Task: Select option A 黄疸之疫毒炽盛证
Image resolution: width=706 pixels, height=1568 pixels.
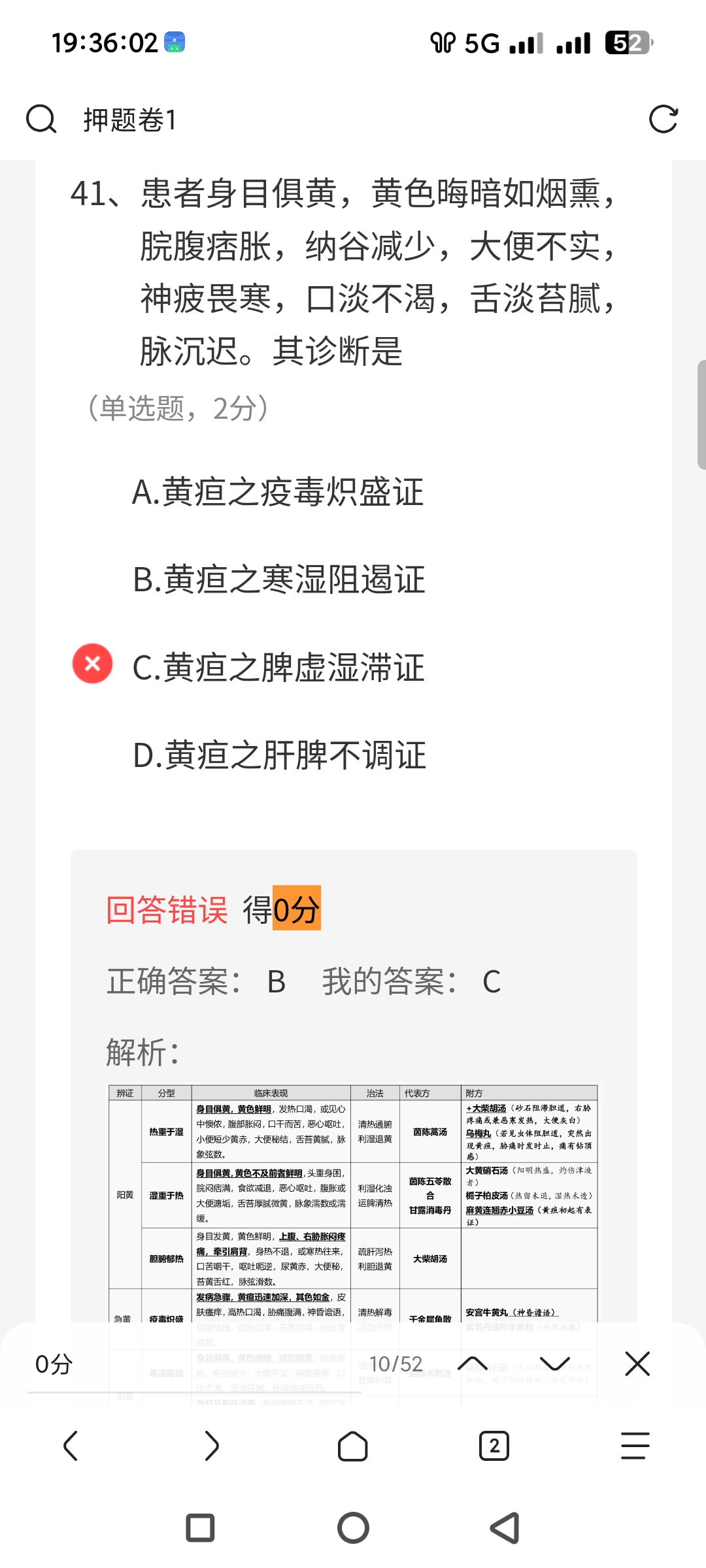Action: point(278,492)
